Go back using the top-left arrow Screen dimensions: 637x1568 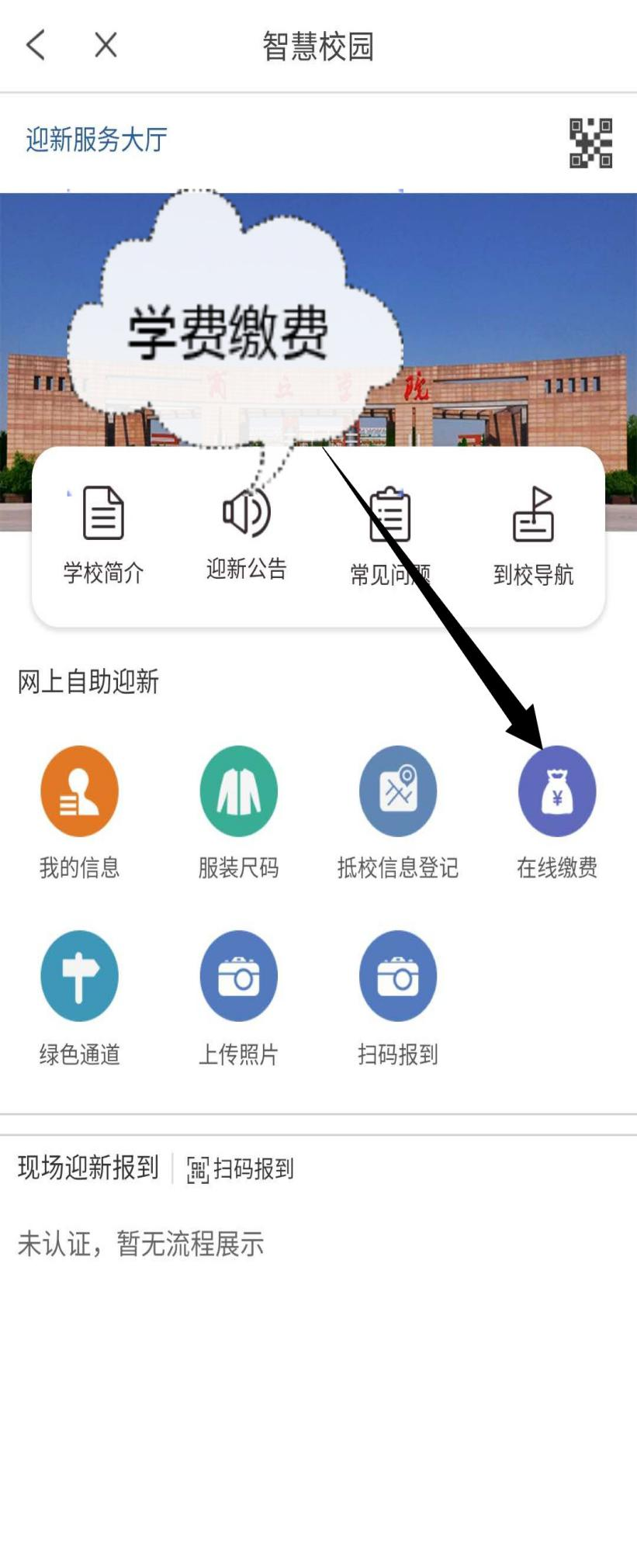tap(36, 45)
